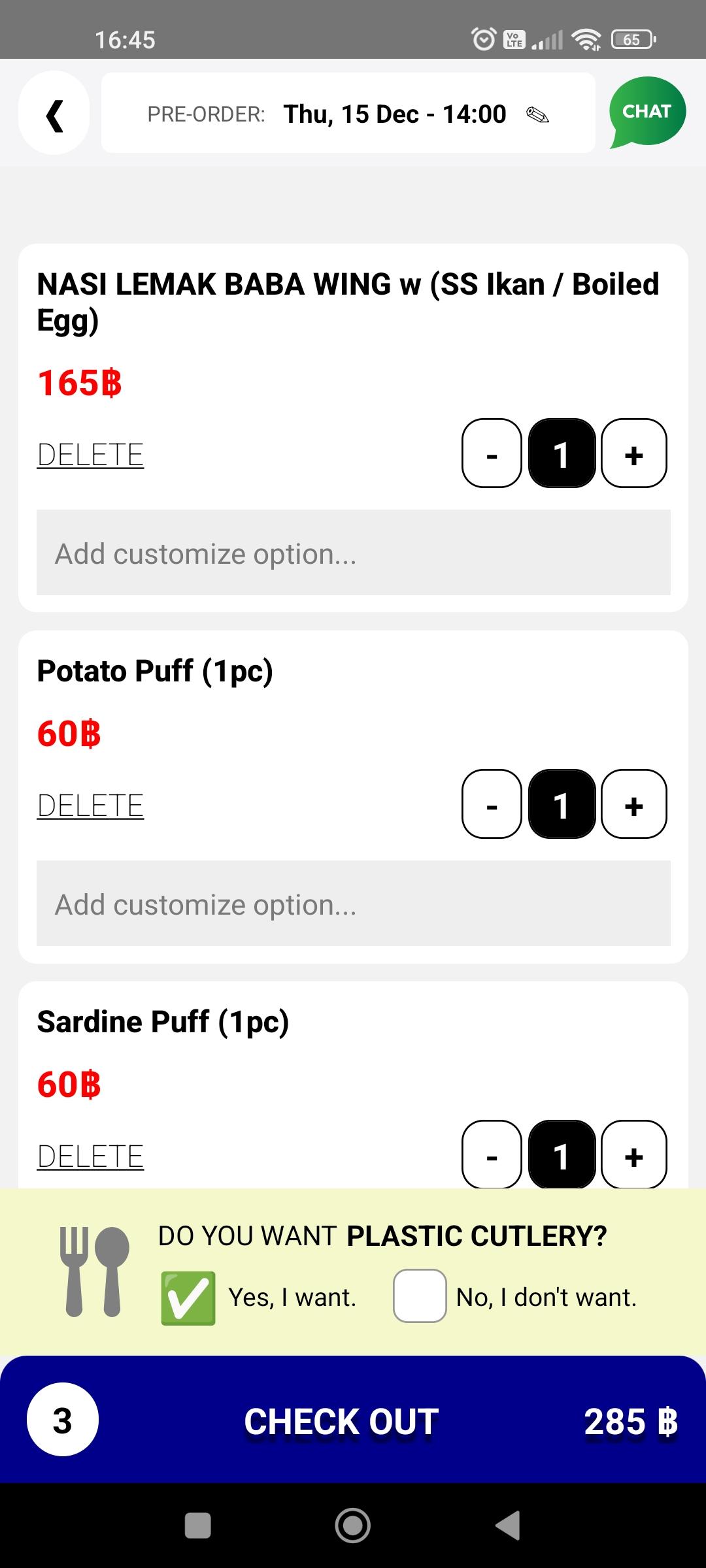
Task: Add customize option for Potato Puff
Action: click(353, 904)
